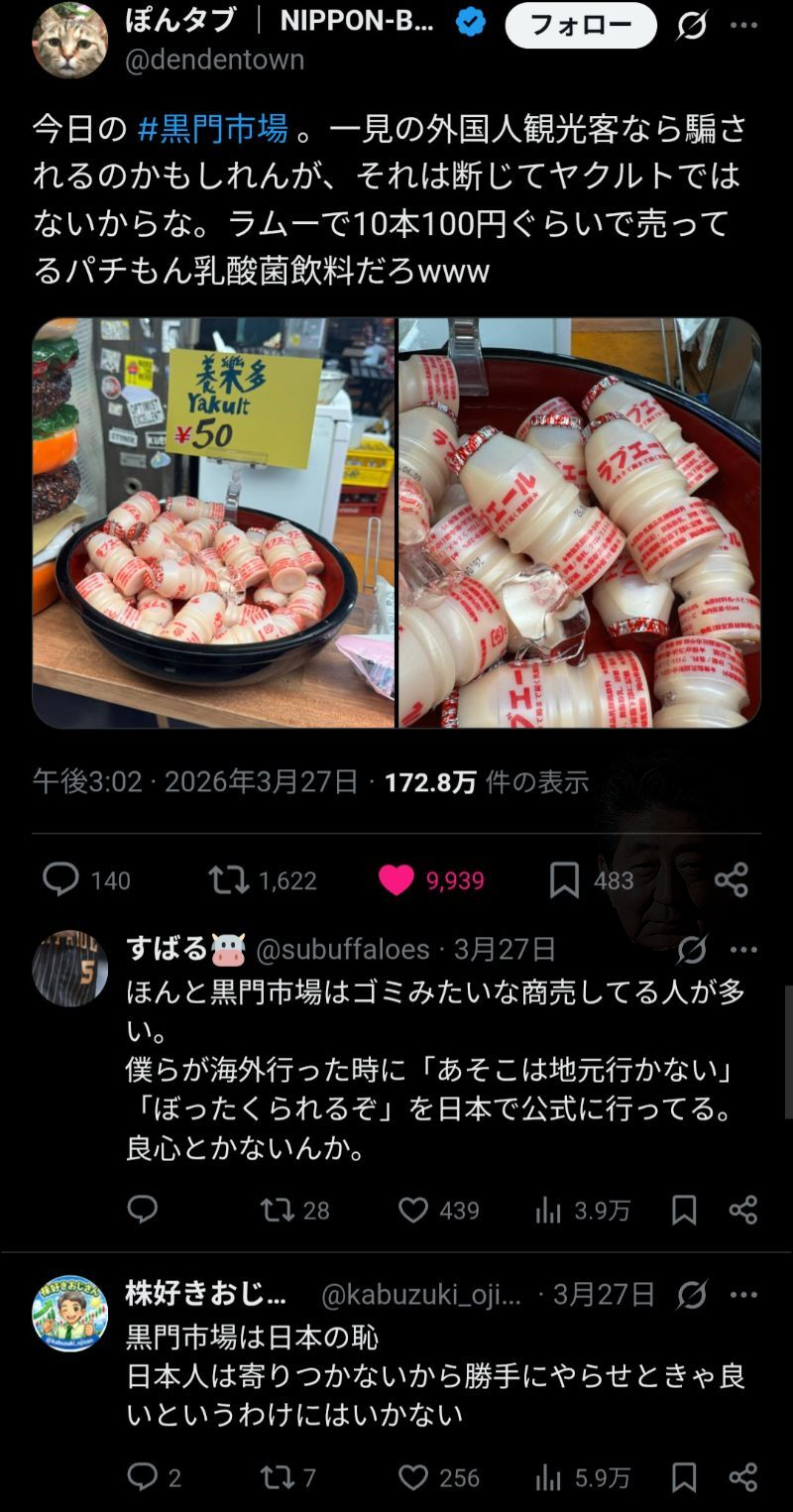Open すばる's profile avatar
Image resolution: width=793 pixels, height=1512 pixels.
[69, 969]
